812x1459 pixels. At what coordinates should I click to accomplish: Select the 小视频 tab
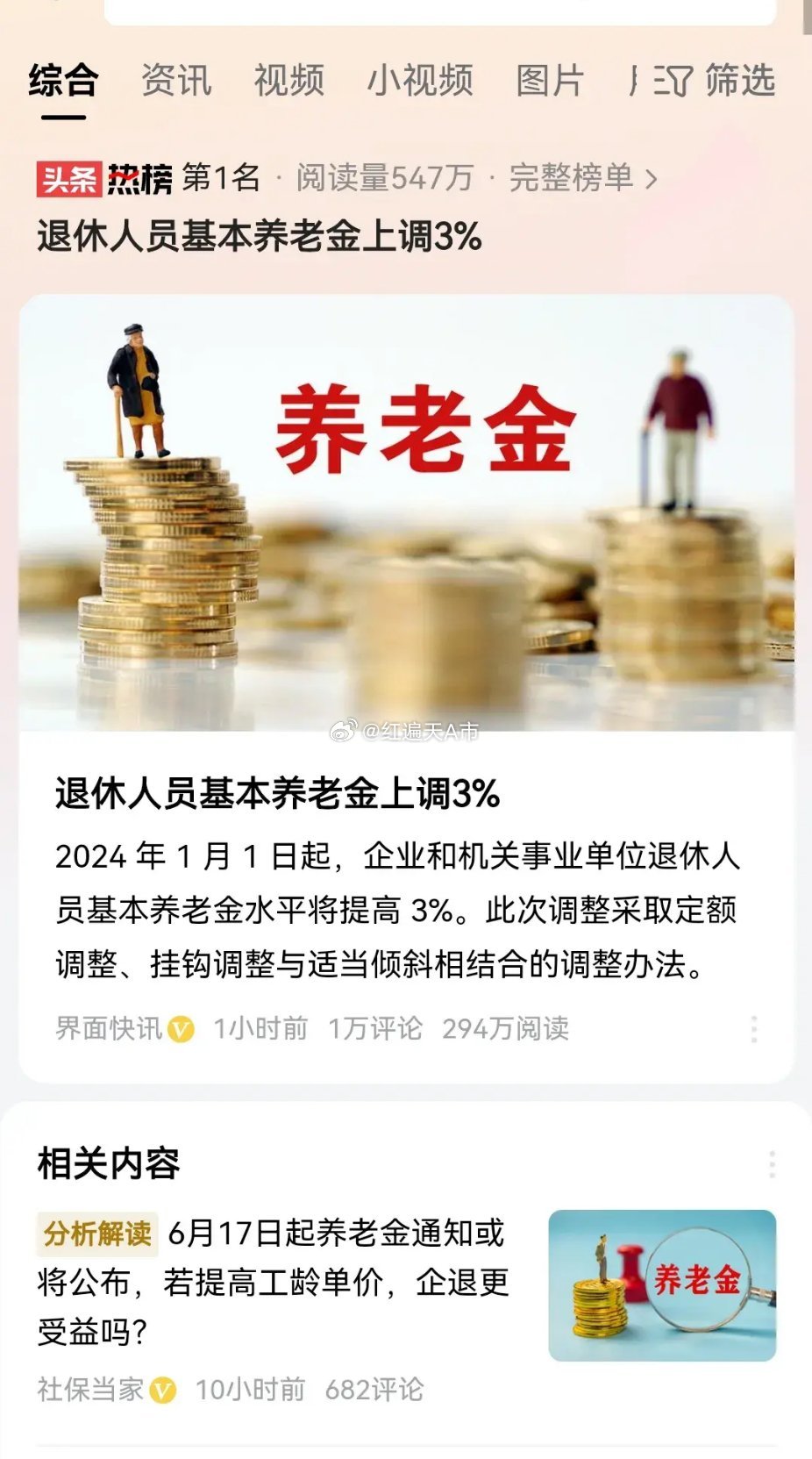[420, 82]
